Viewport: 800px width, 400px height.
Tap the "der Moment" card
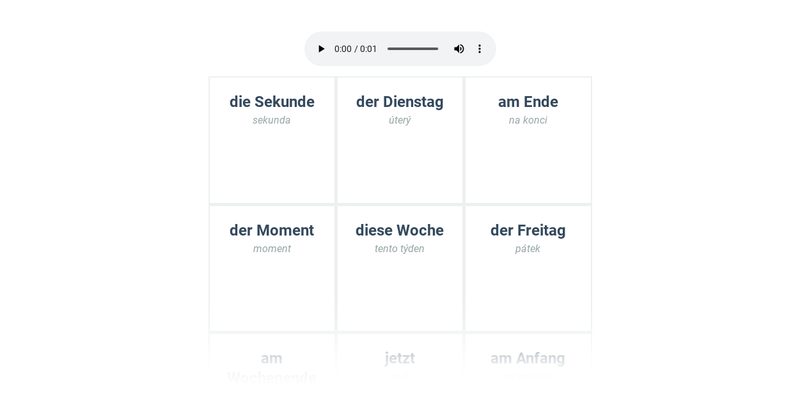pos(272,268)
